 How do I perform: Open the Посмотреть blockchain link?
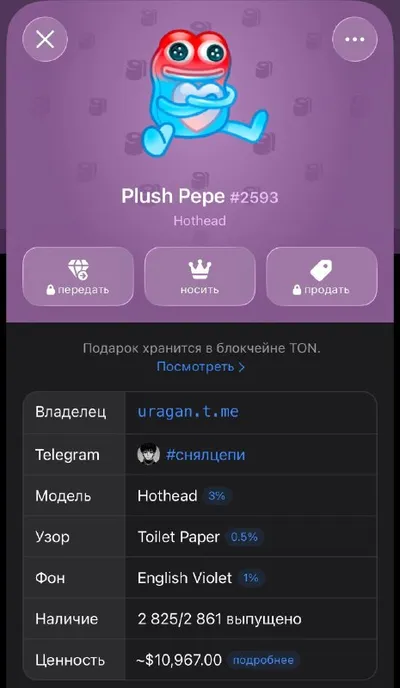pyautogui.click(x=200, y=366)
